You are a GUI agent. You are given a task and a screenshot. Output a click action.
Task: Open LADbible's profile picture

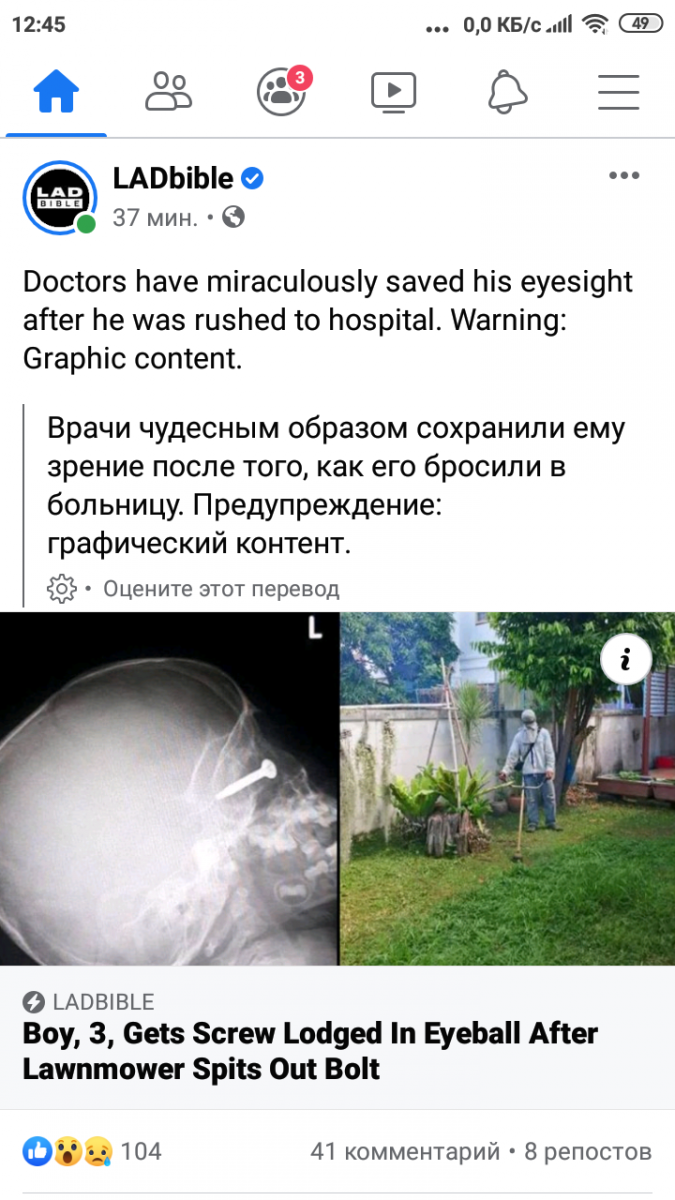(x=57, y=197)
